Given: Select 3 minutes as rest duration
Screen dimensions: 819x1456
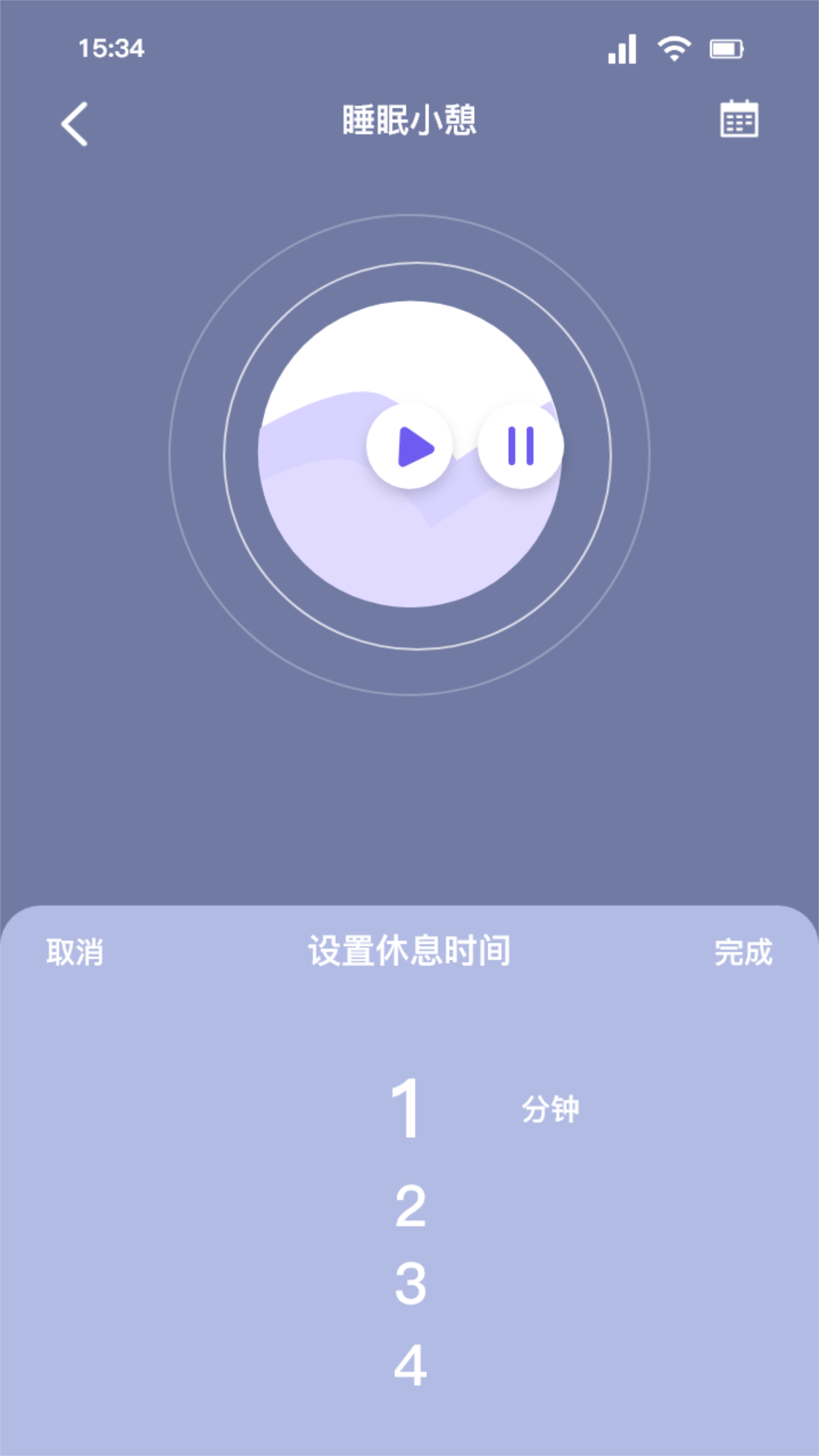Looking at the screenshot, I should coord(409,1285).
